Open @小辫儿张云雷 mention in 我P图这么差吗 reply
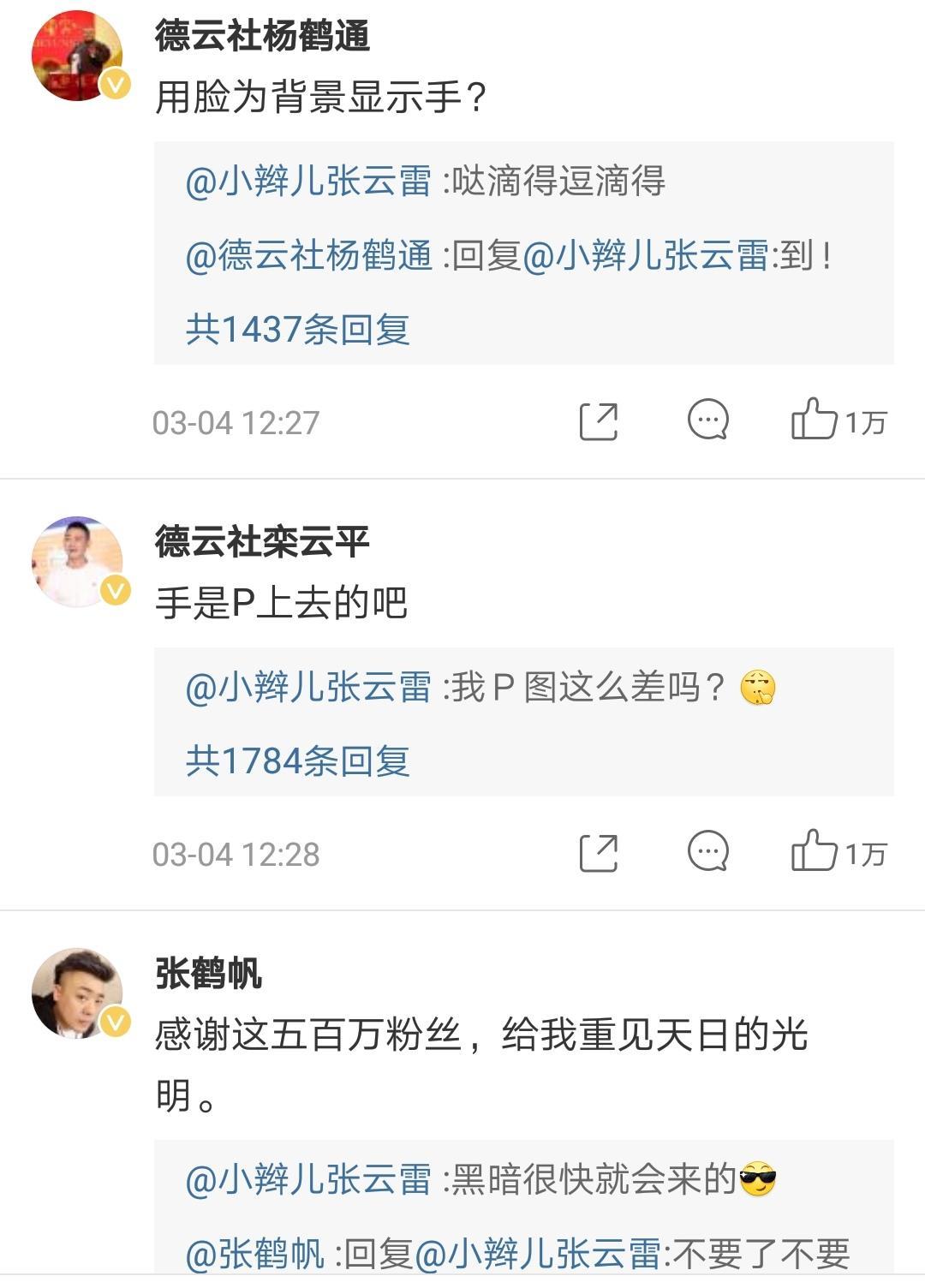Viewport: 925px width, 1288px height. (308, 688)
